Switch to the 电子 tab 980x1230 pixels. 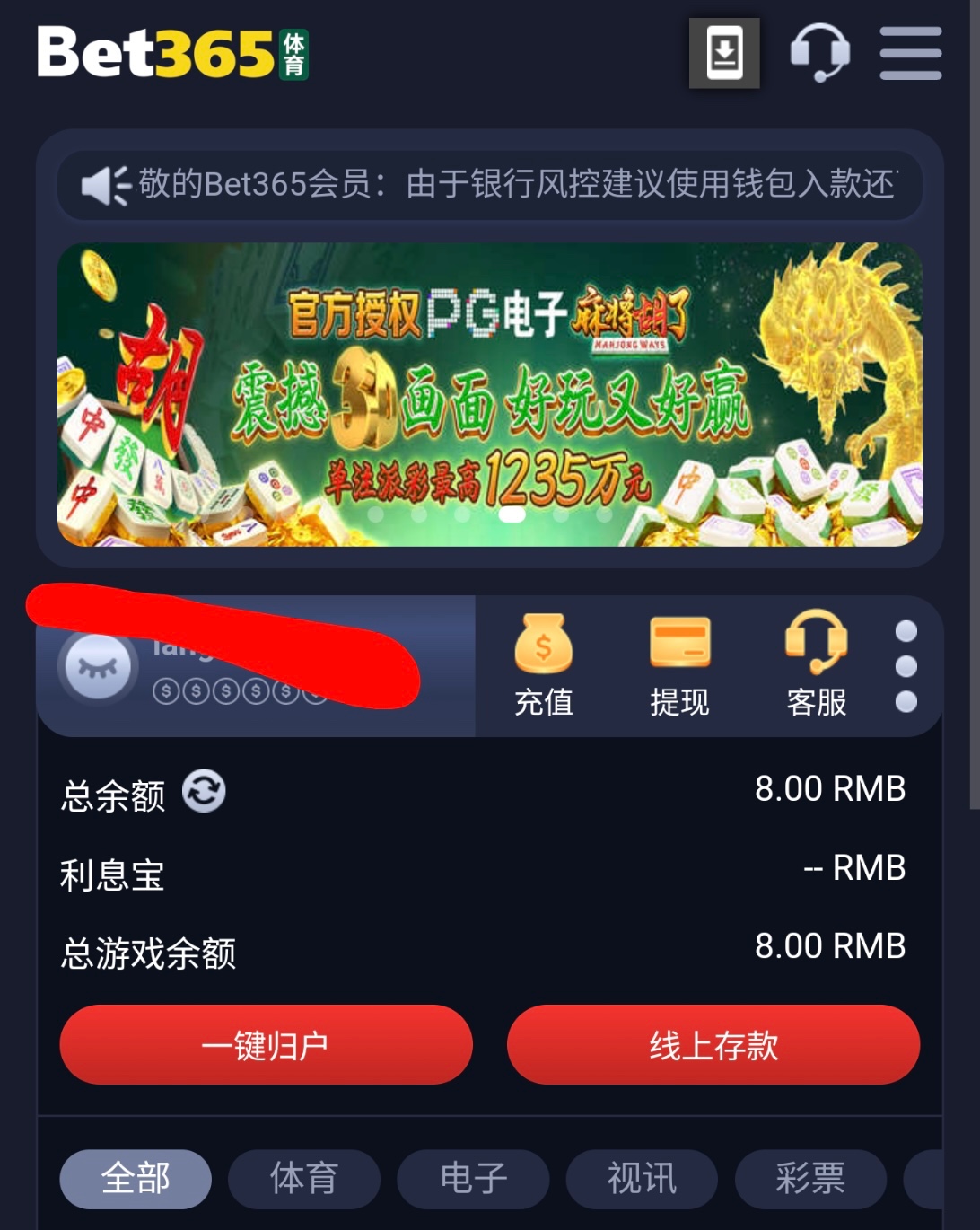(x=473, y=1179)
